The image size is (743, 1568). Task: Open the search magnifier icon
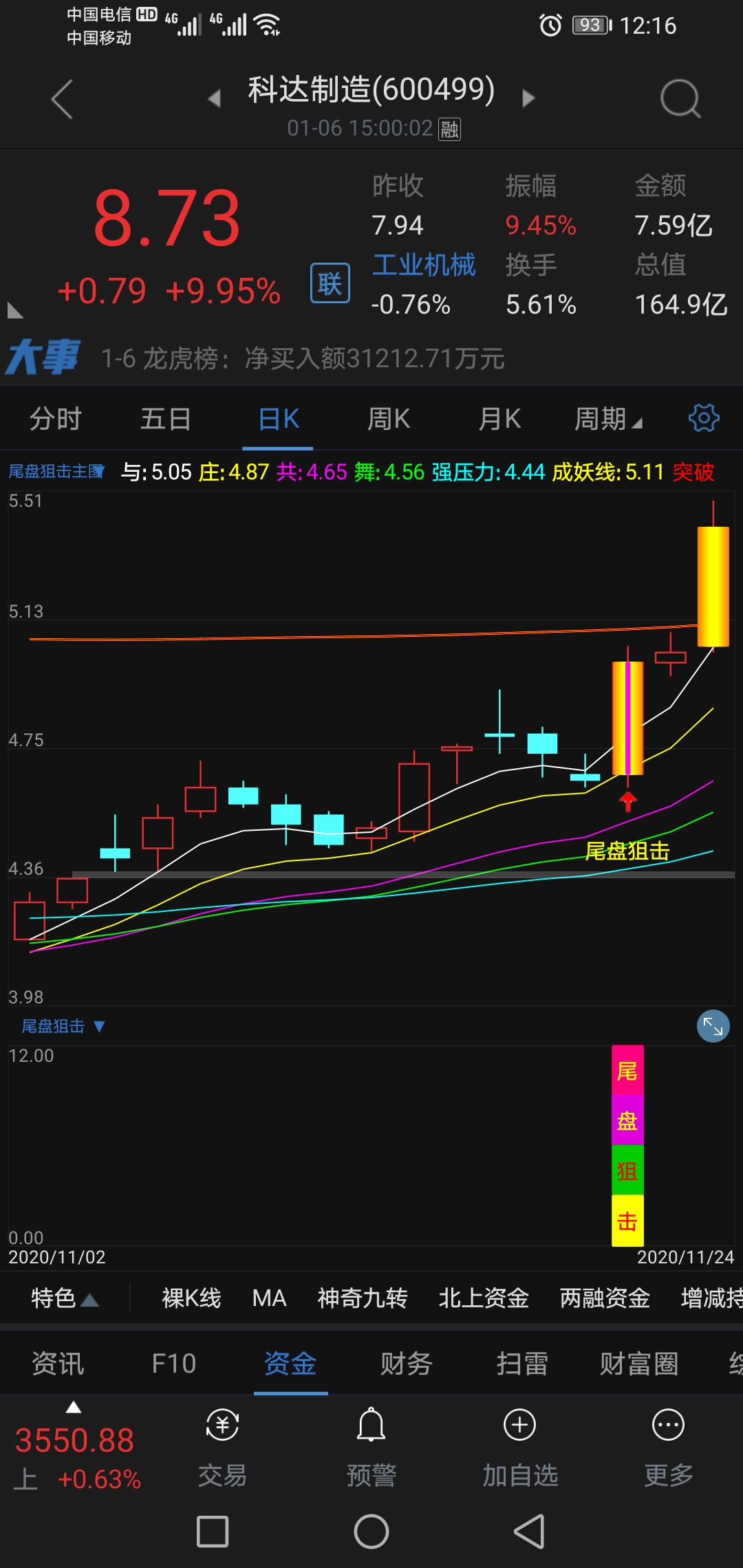click(x=680, y=99)
